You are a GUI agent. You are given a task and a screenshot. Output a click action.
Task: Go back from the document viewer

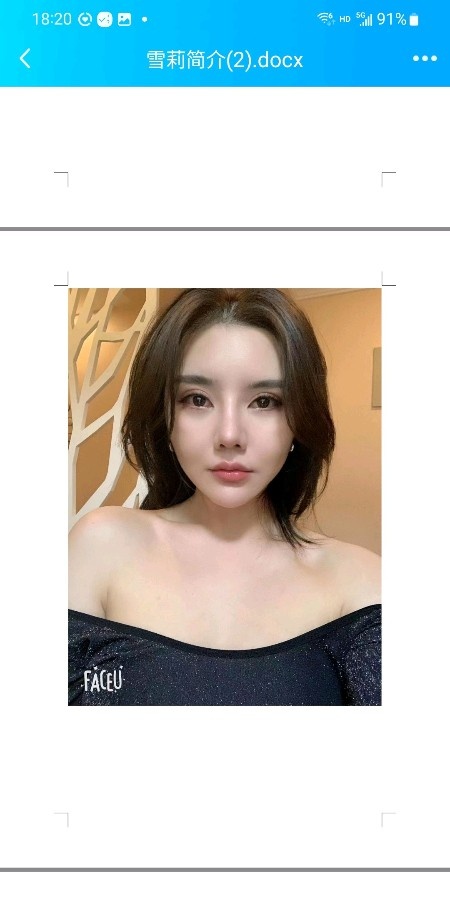[x=25, y=58]
